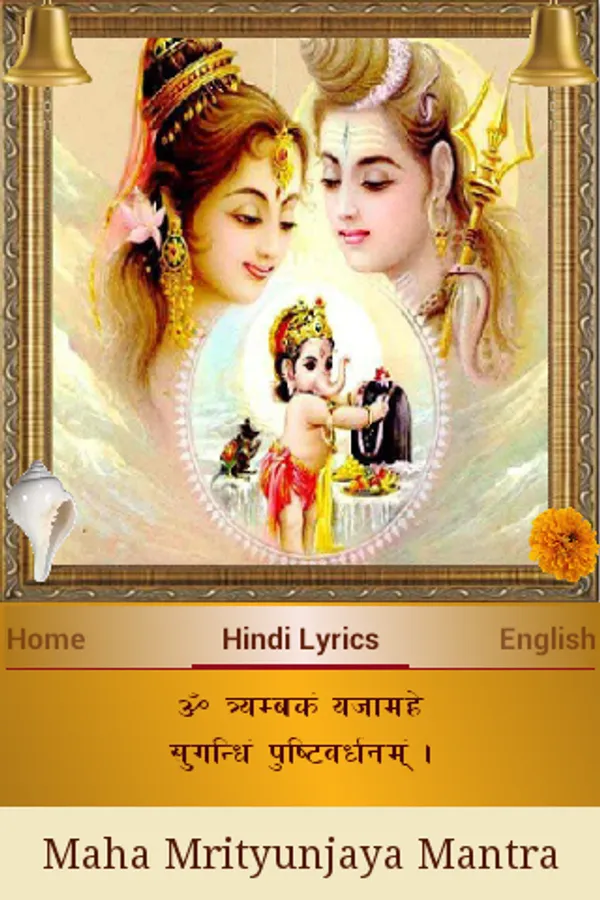The height and width of the screenshot is (900, 600).
Task: Offer the marigold flower
Action: pyautogui.click(x=563, y=544)
